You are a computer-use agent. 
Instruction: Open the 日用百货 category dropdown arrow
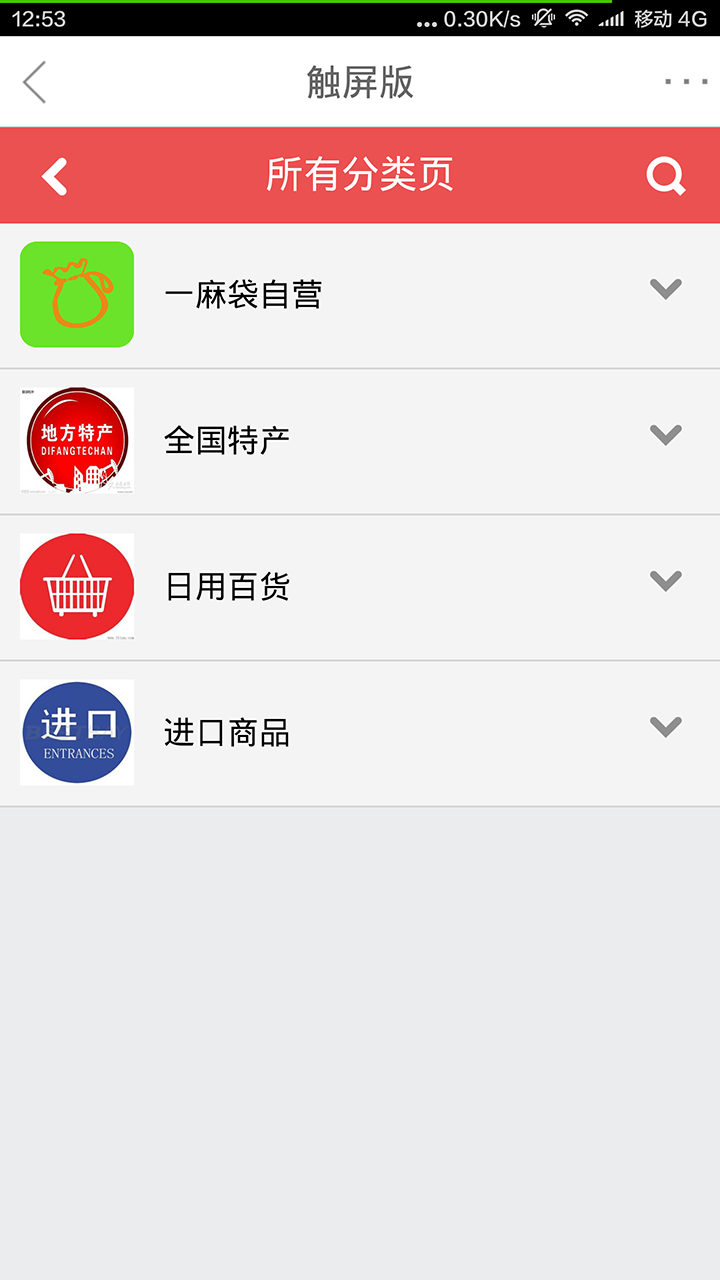click(663, 580)
